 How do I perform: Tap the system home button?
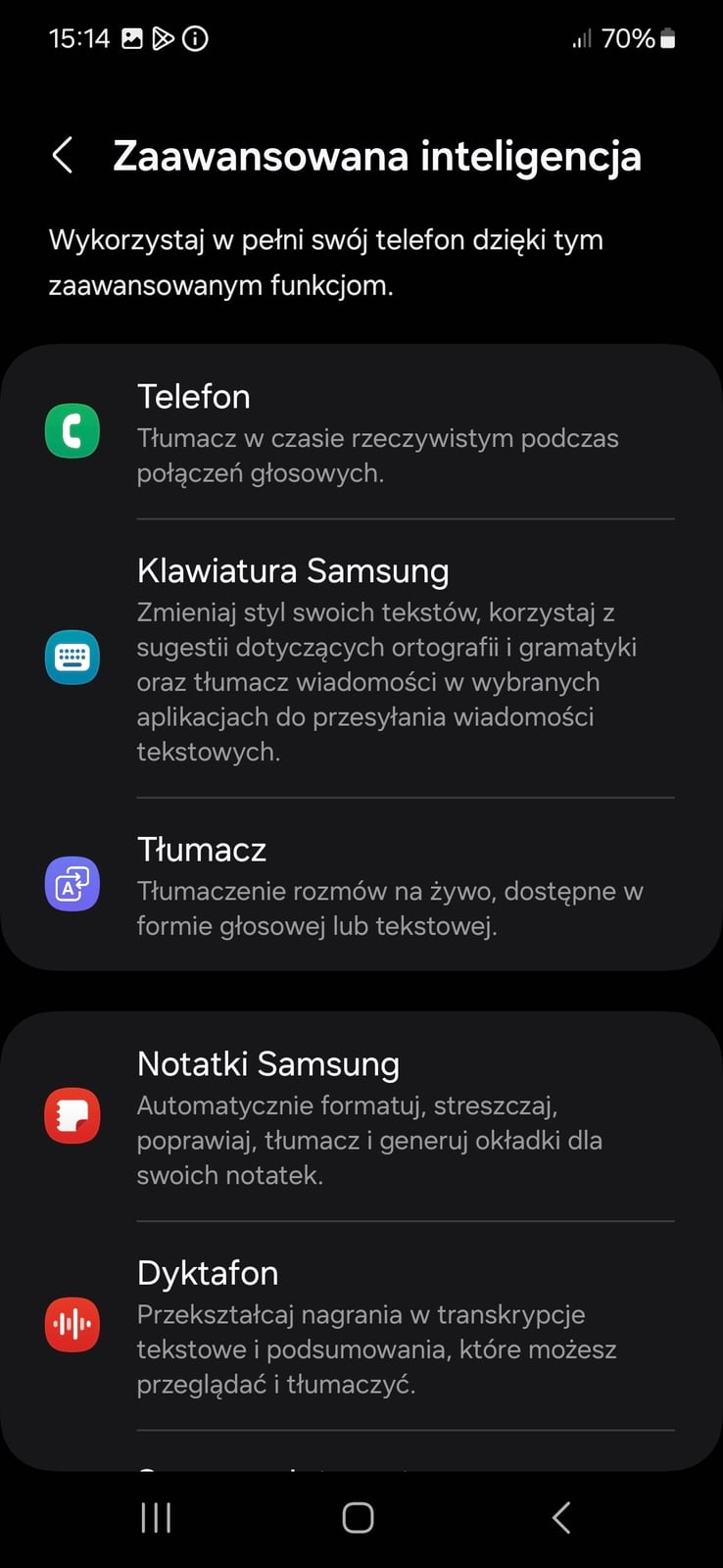click(x=358, y=1517)
